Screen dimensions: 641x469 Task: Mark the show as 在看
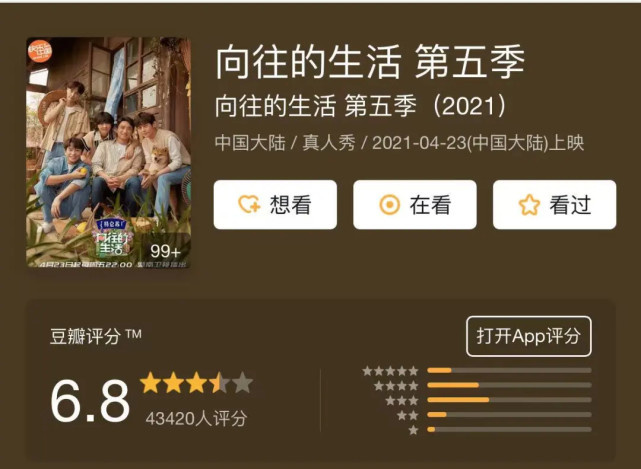click(414, 205)
